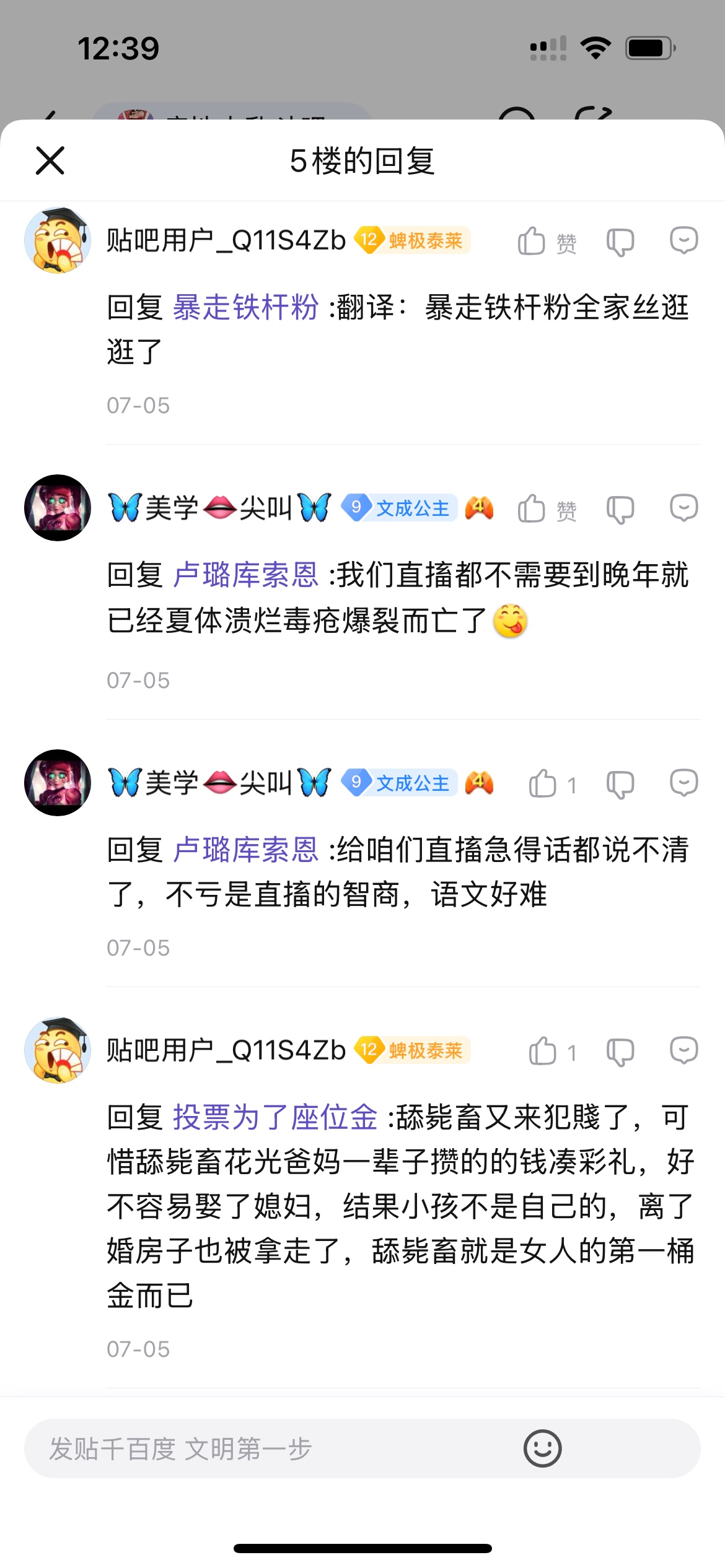725x1568 pixels.
Task: View 文成公主 level badge on 晚年 reply
Action: pyautogui.click(x=400, y=508)
